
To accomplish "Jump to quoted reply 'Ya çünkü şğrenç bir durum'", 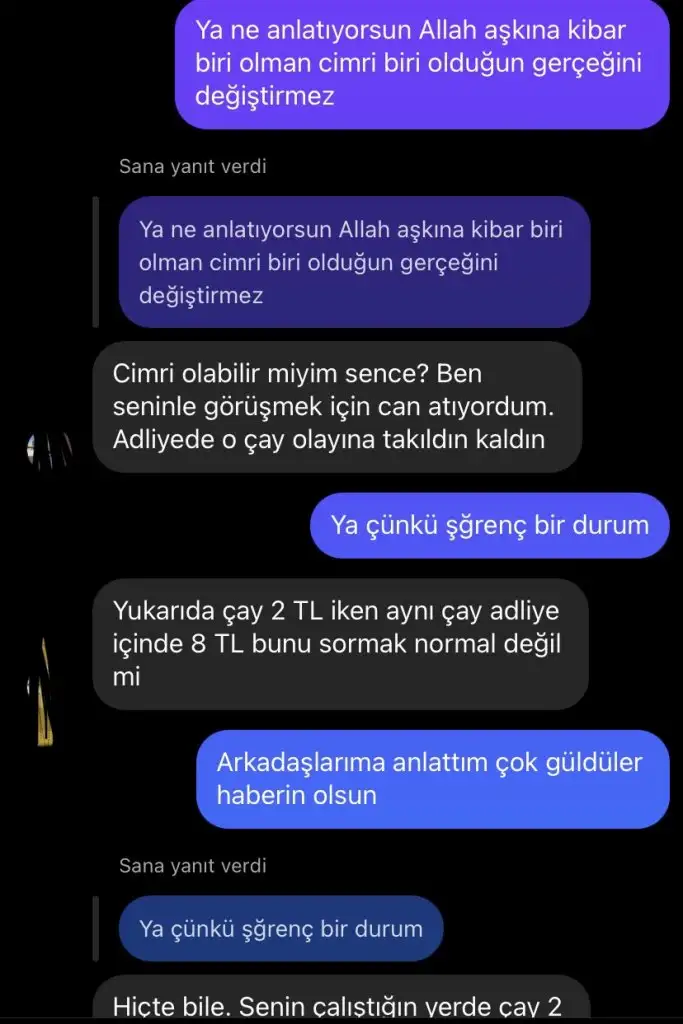I will pos(281,929).
